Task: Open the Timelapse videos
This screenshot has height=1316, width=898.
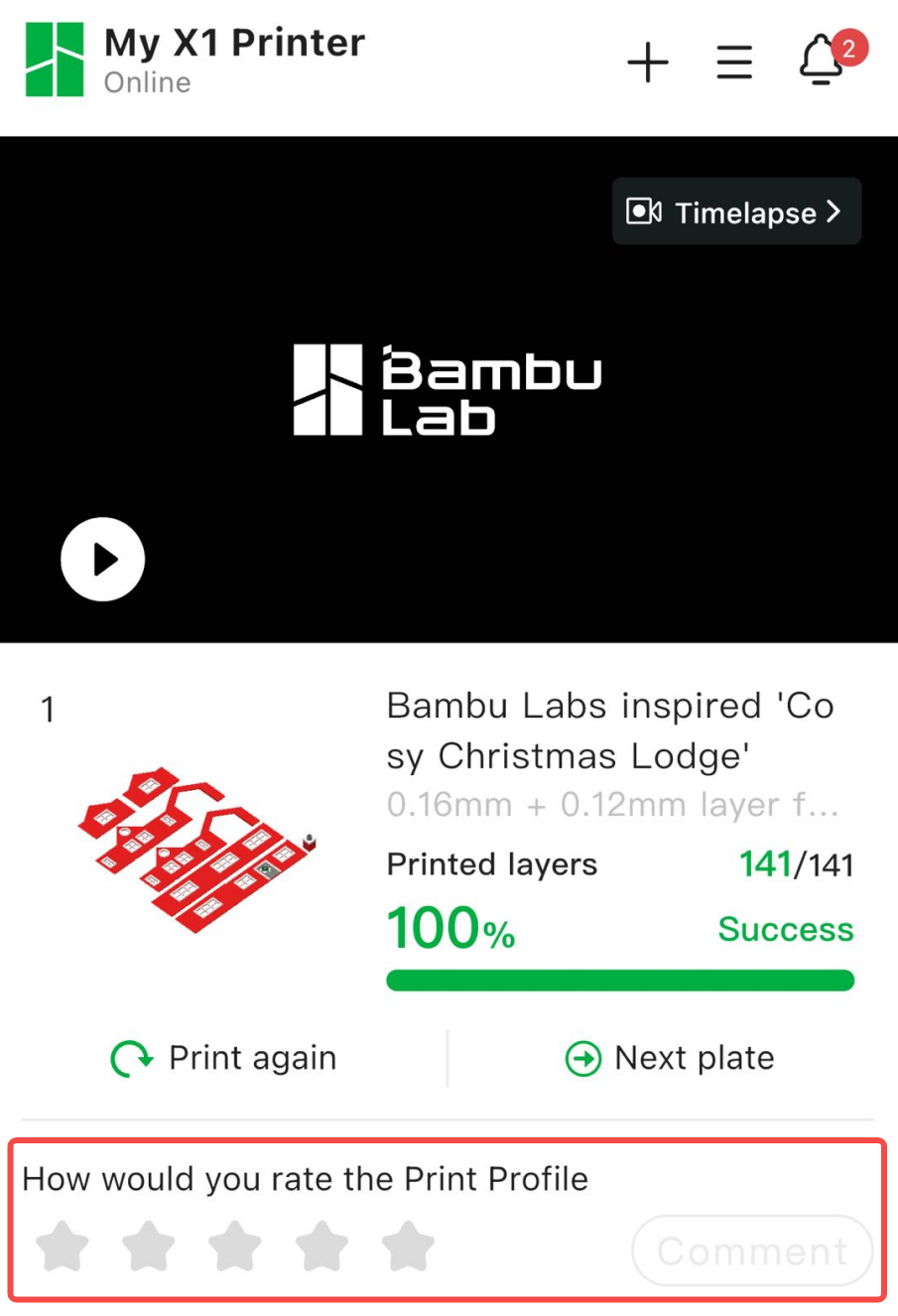Action: (736, 211)
